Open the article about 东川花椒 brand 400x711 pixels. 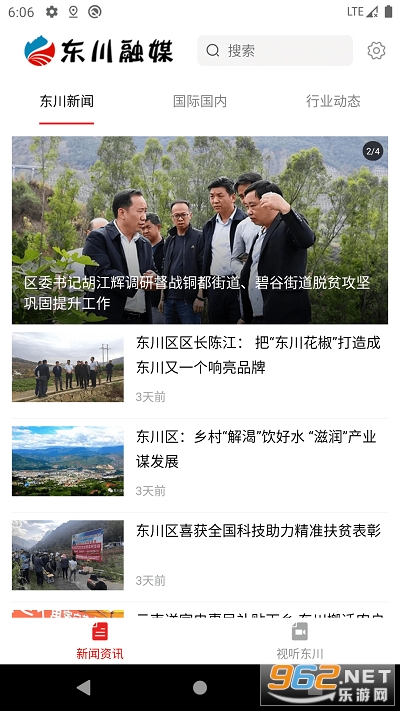click(x=200, y=367)
